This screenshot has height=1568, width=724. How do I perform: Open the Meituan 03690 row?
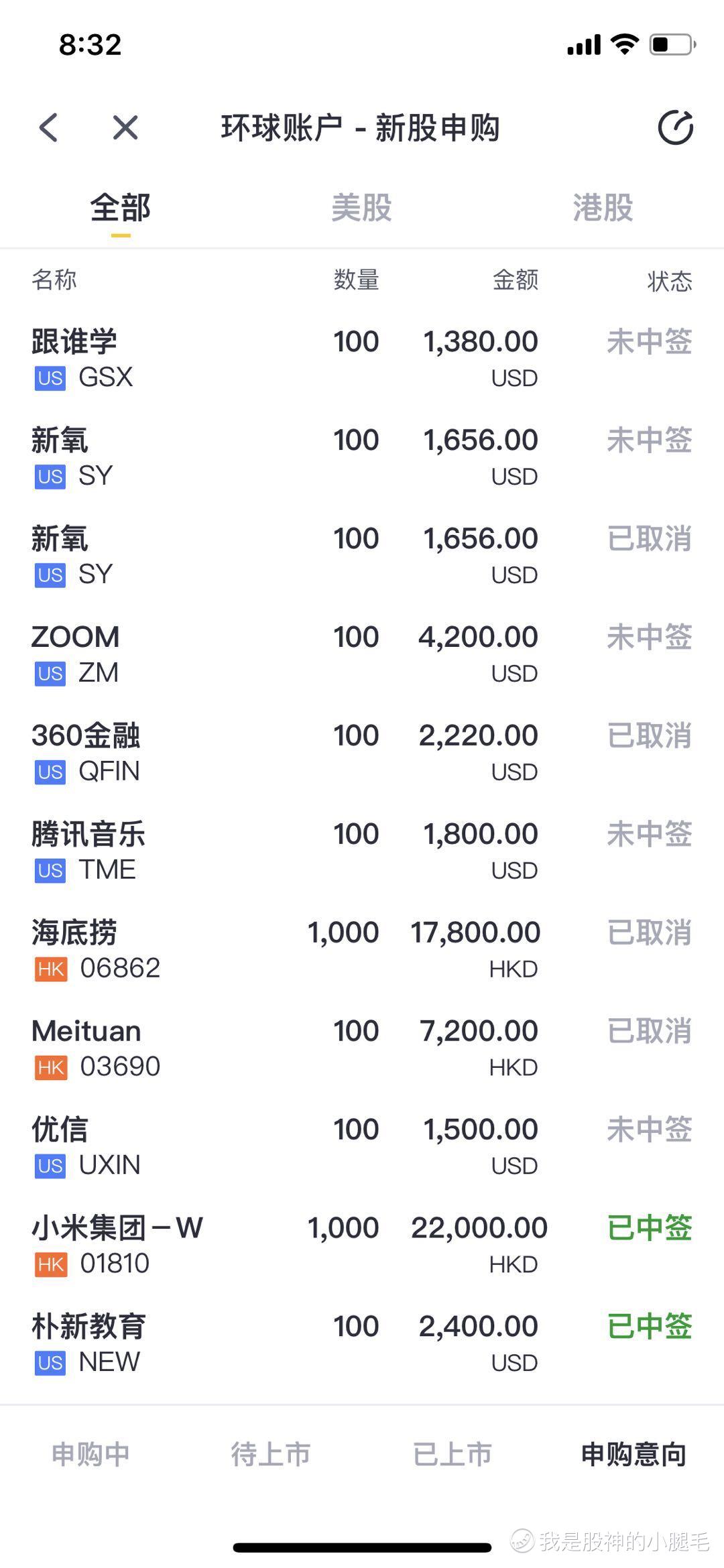pos(362,1048)
